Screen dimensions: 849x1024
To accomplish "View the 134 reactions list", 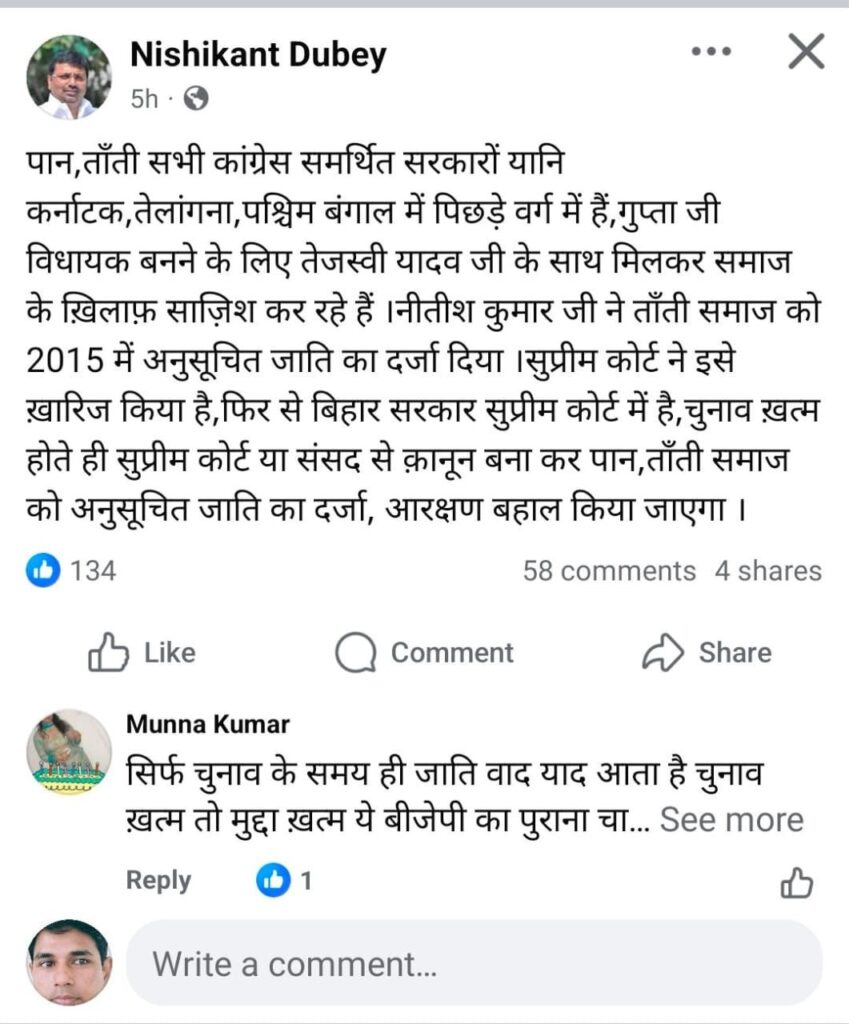I will pos(71,571).
